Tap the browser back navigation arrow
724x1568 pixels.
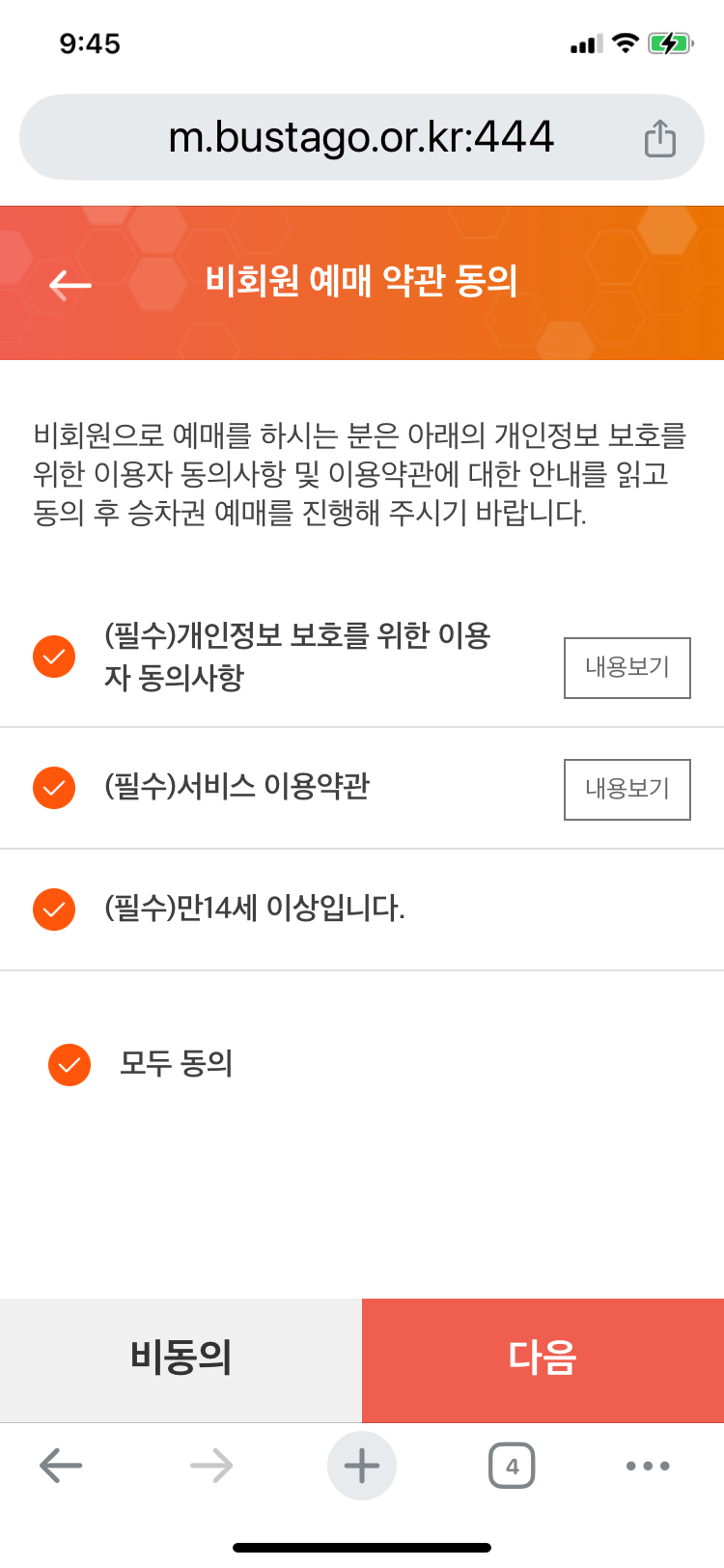pos(61,1465)
